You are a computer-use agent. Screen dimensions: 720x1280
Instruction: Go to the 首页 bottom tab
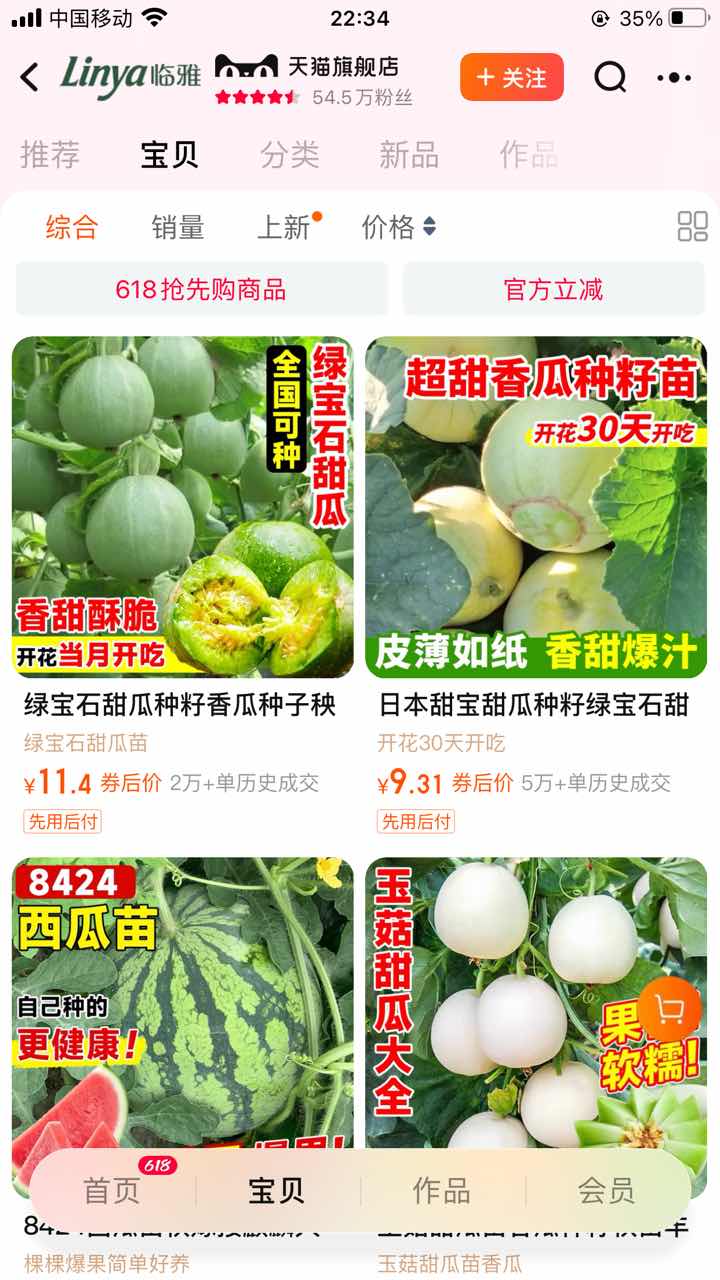click(x=112, y=1190)
